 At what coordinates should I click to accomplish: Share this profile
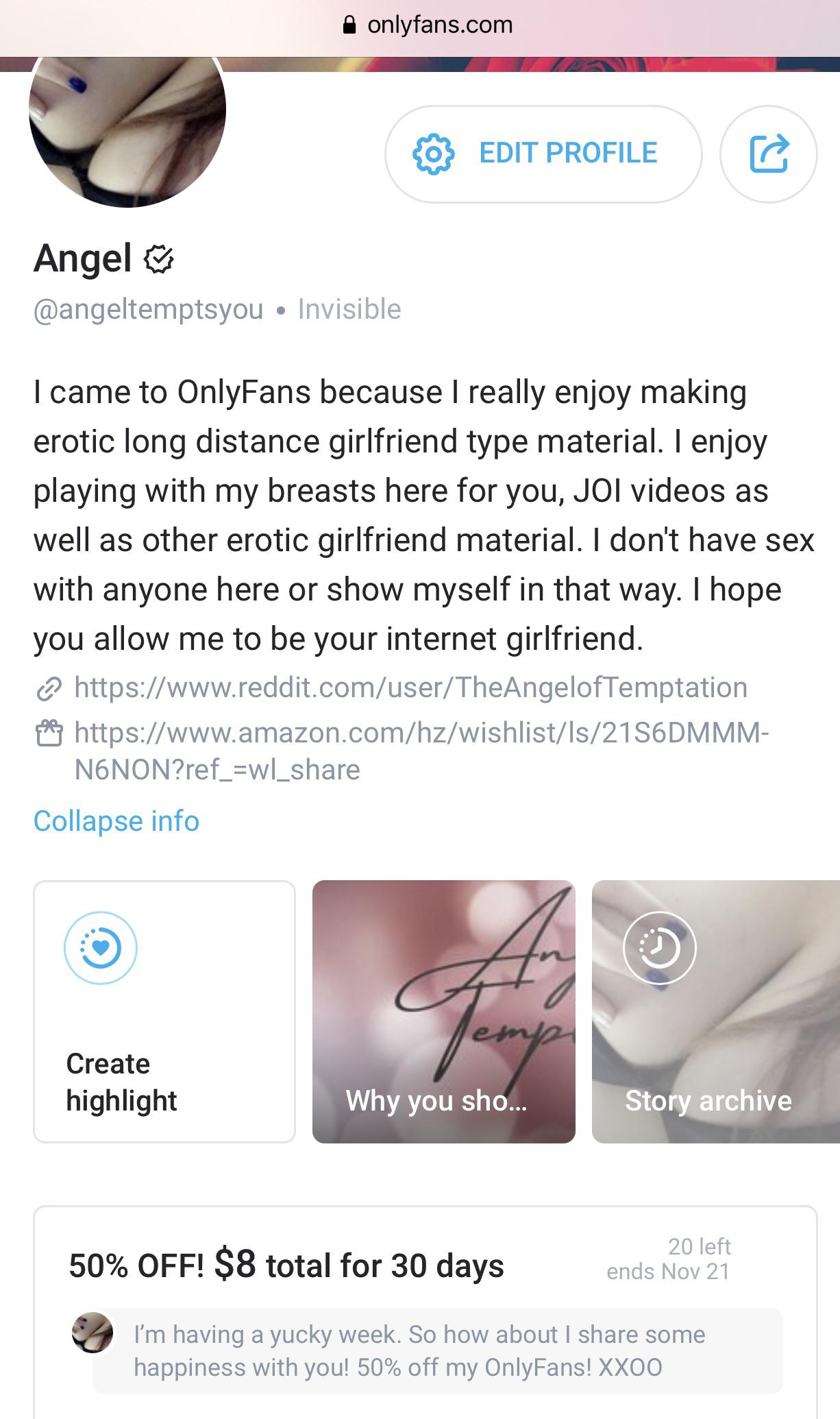click(768, 154)
